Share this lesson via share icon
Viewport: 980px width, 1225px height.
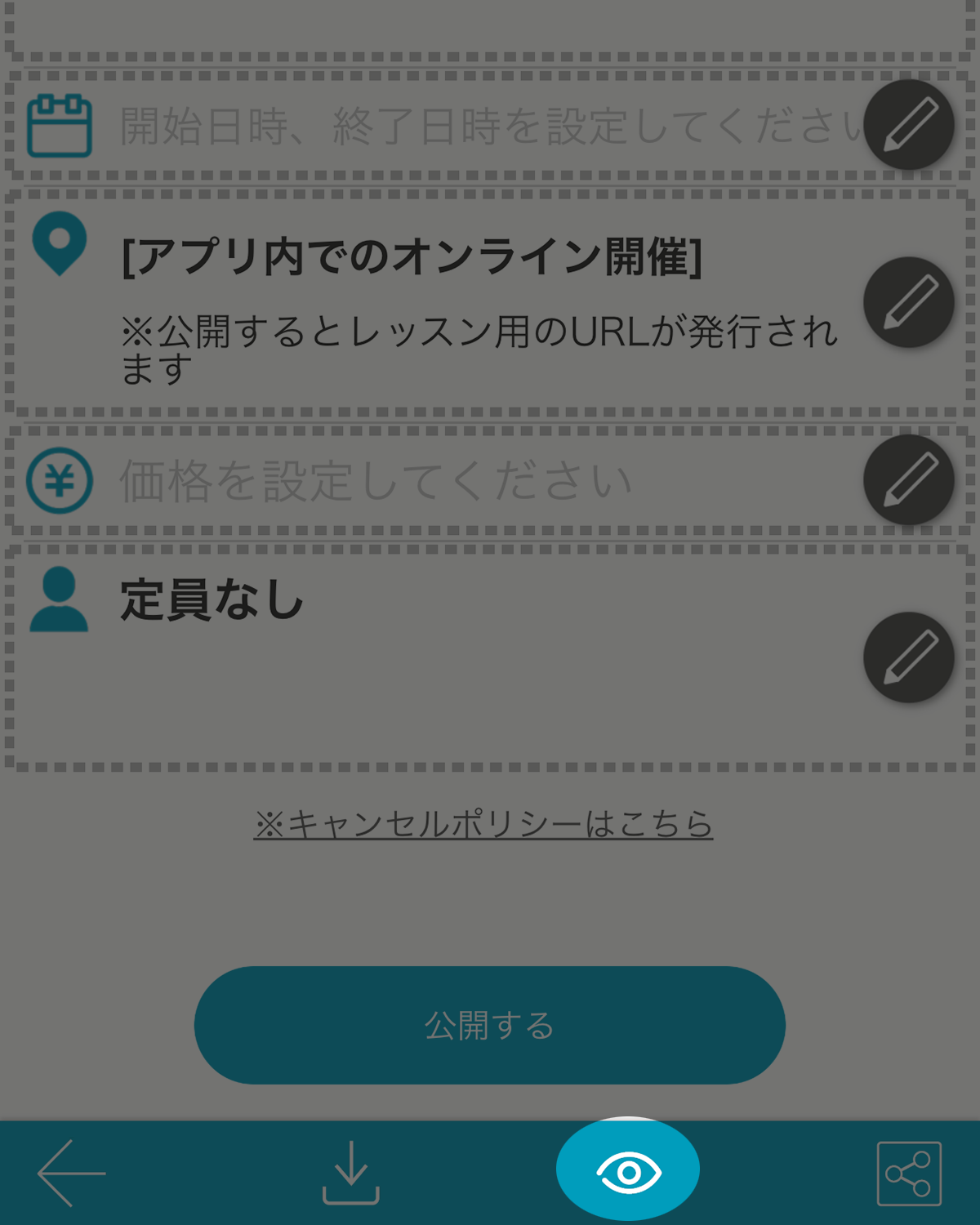tap(908, 1174)
